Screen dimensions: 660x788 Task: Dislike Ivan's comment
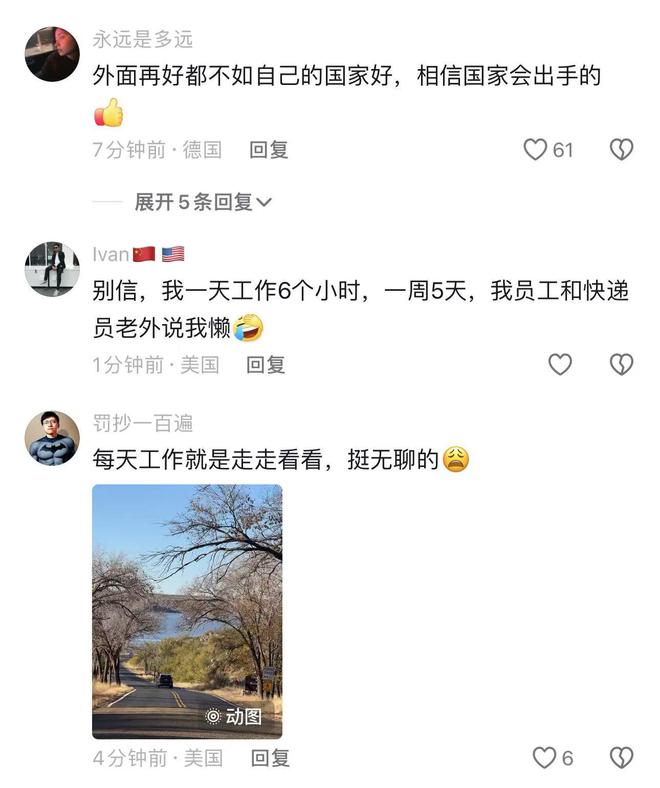[621, 364]
